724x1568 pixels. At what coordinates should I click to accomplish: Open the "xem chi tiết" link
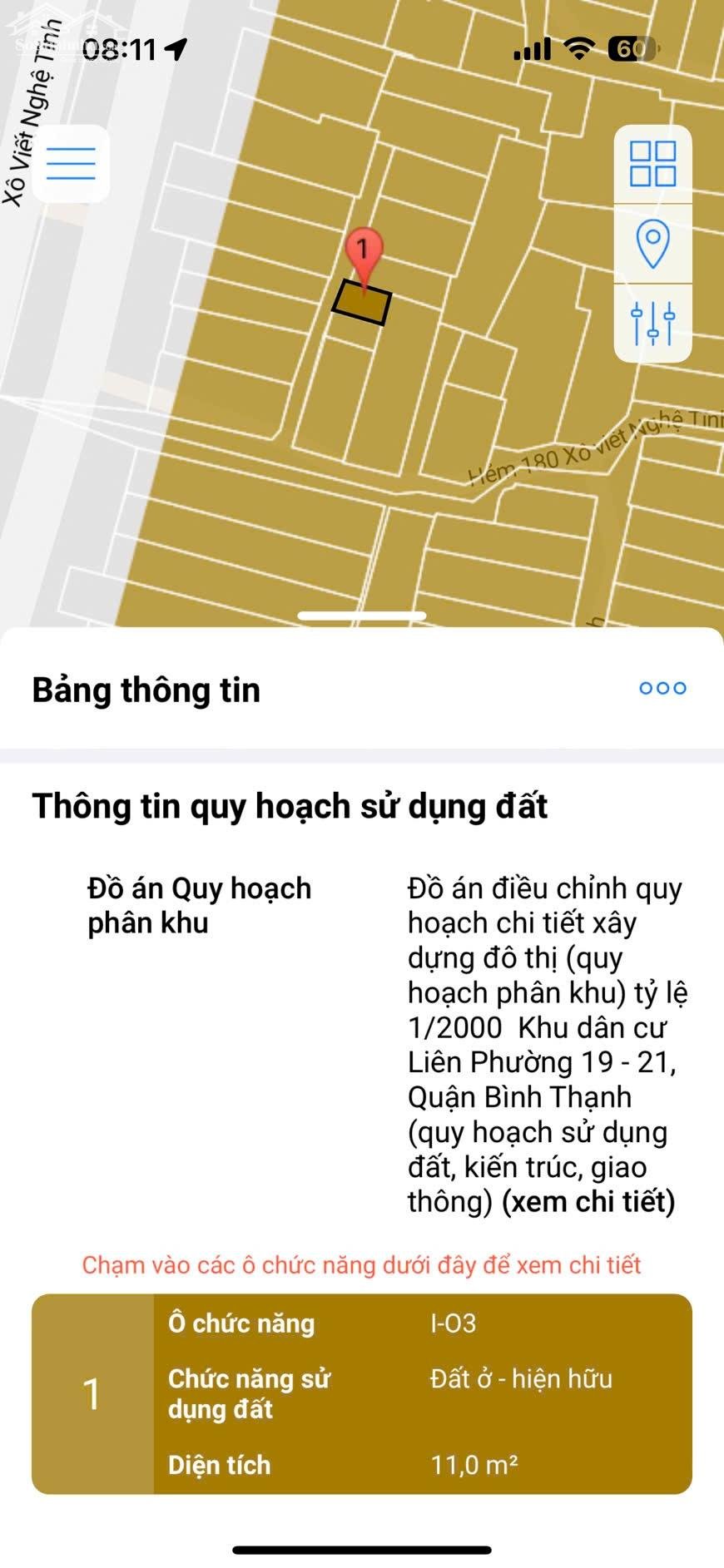click(x=588, y=1202)
